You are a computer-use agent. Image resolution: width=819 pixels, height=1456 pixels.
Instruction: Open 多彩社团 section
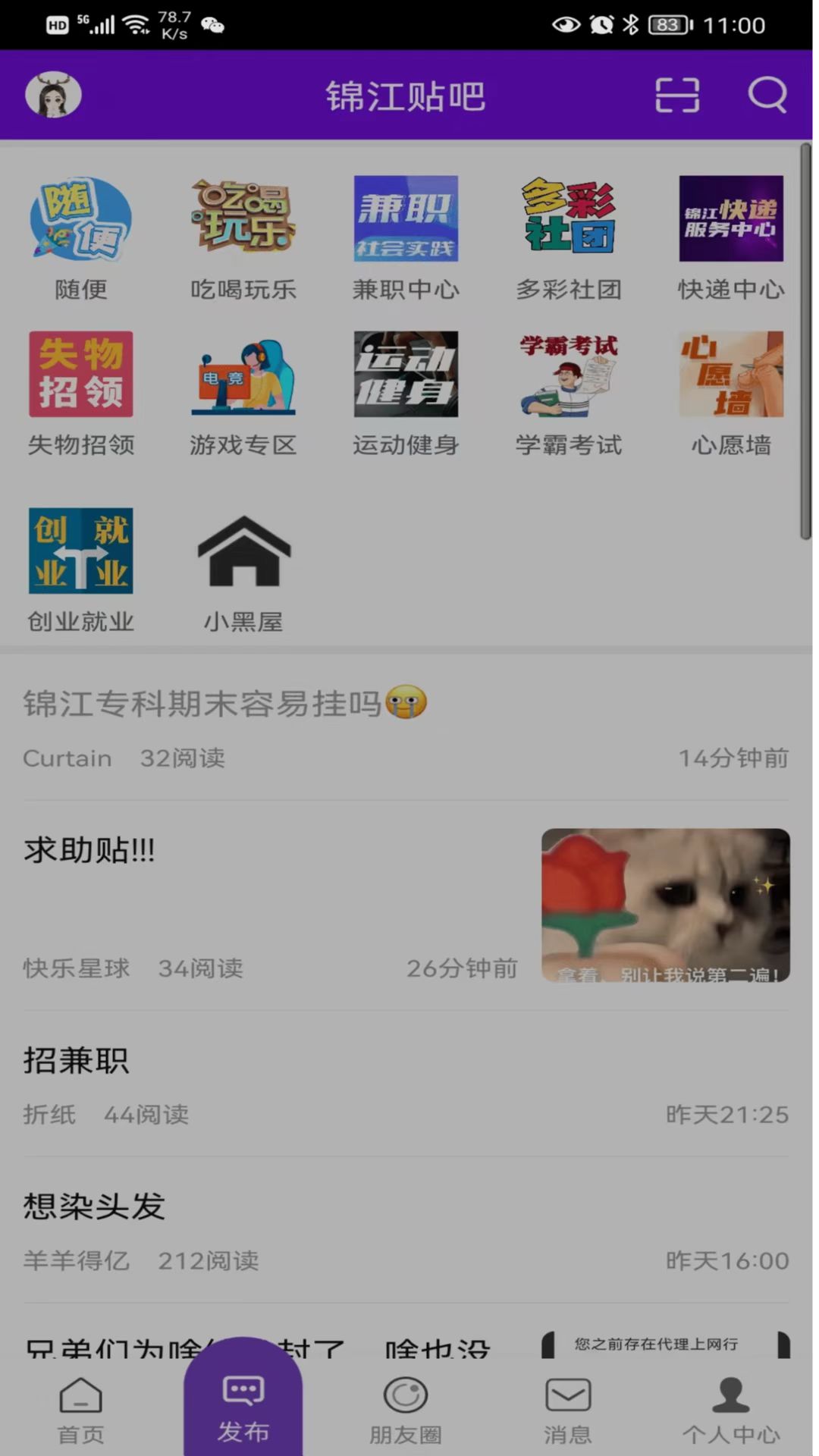(x=568, y=237)
